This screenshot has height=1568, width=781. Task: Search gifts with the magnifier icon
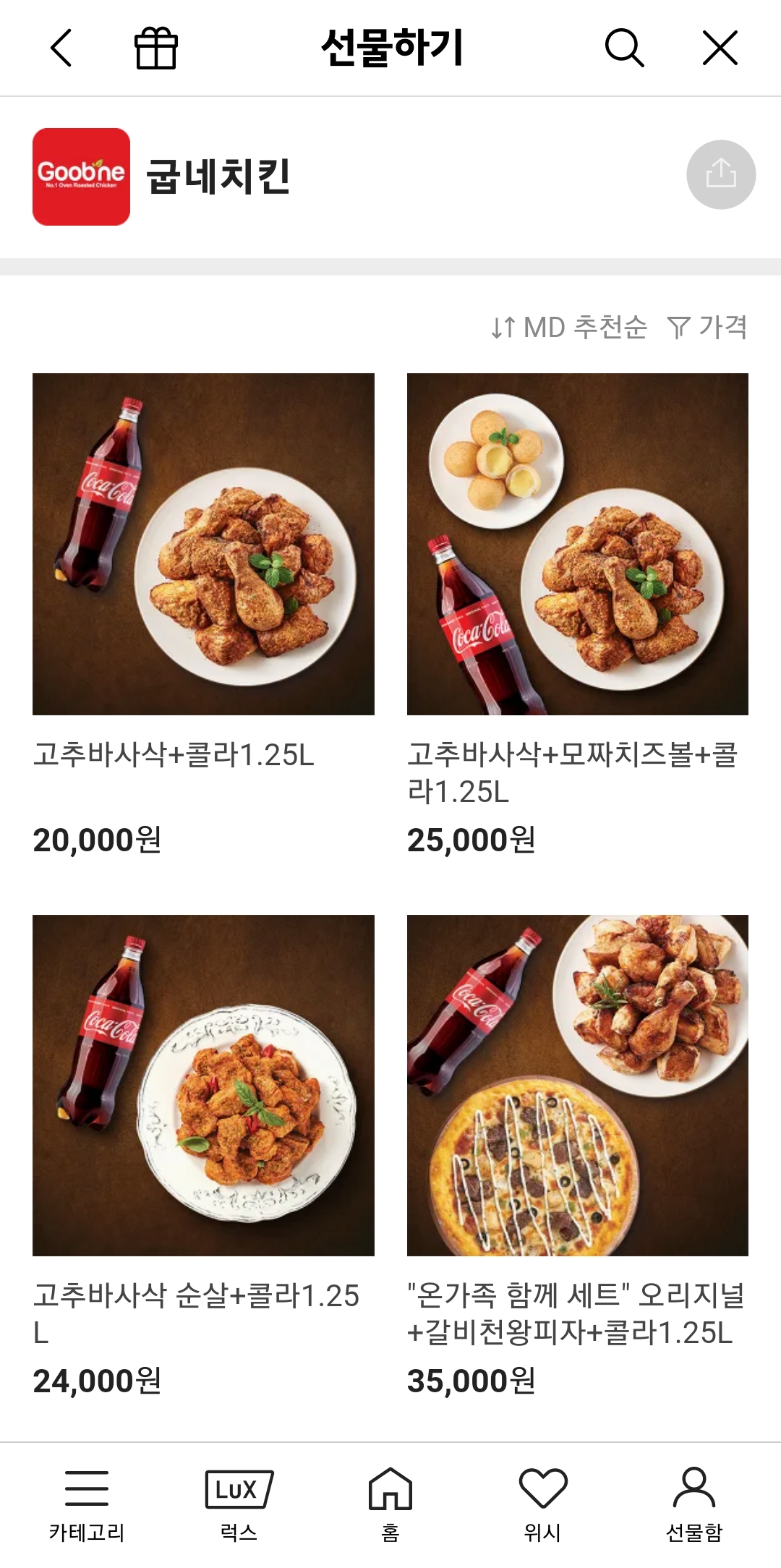(x=624, y=48)
